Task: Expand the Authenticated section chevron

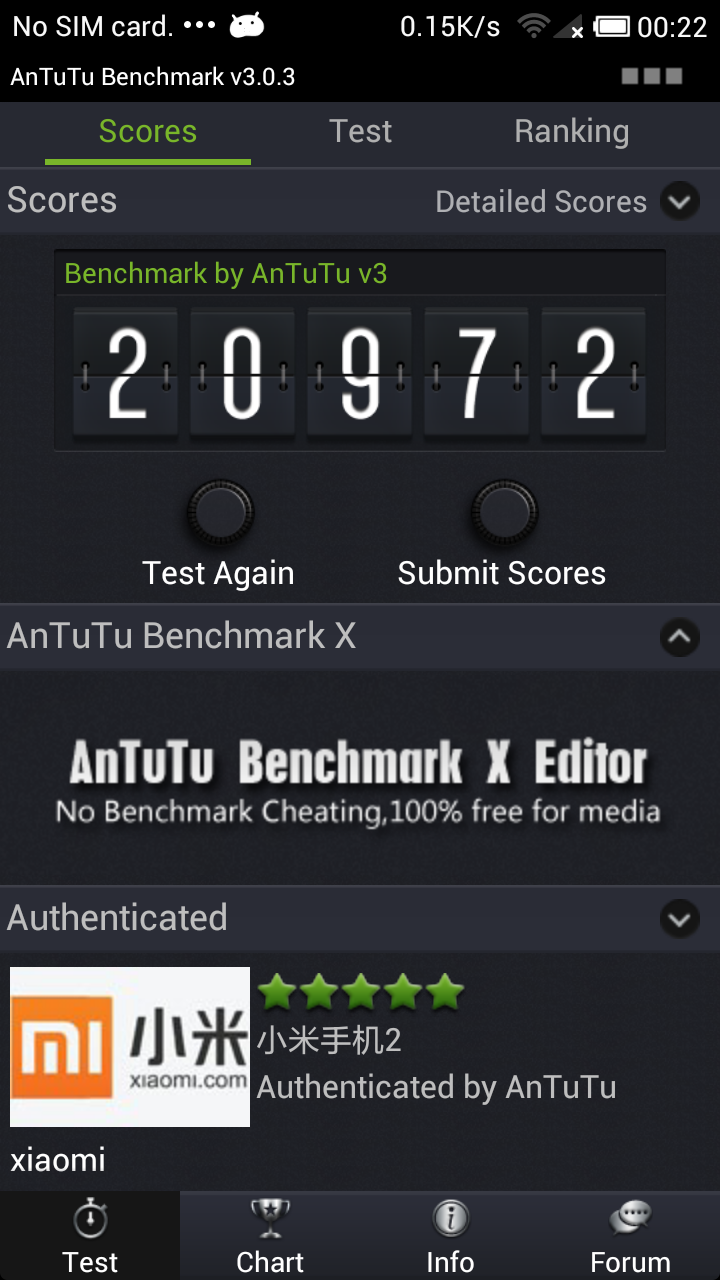Action: pyautogui.click(x=679, y=918)
